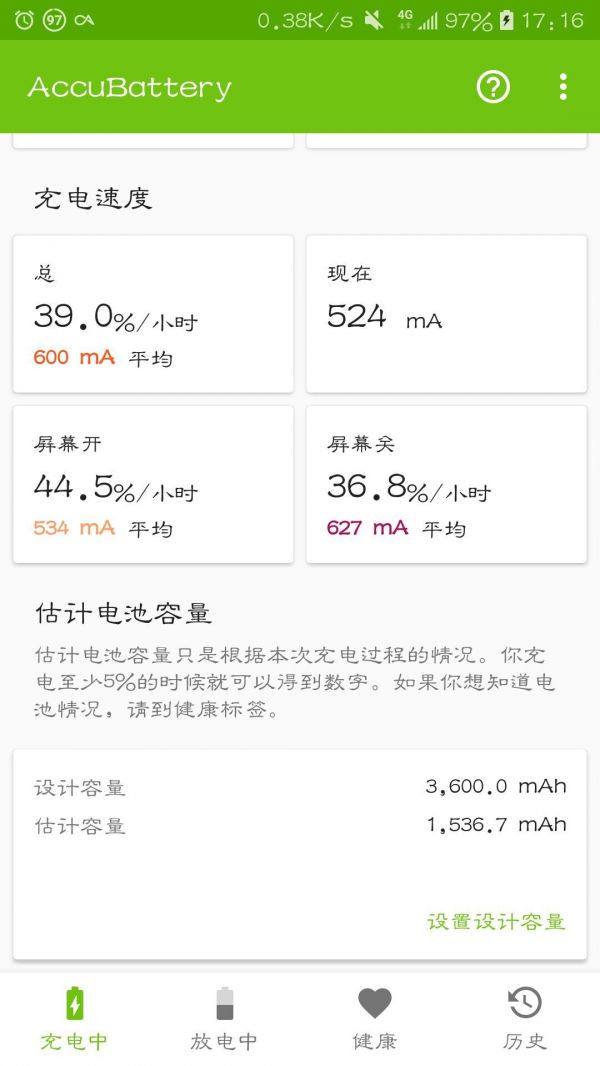
Task: Select the 充电中 tab
Action: coord(75,1018)
